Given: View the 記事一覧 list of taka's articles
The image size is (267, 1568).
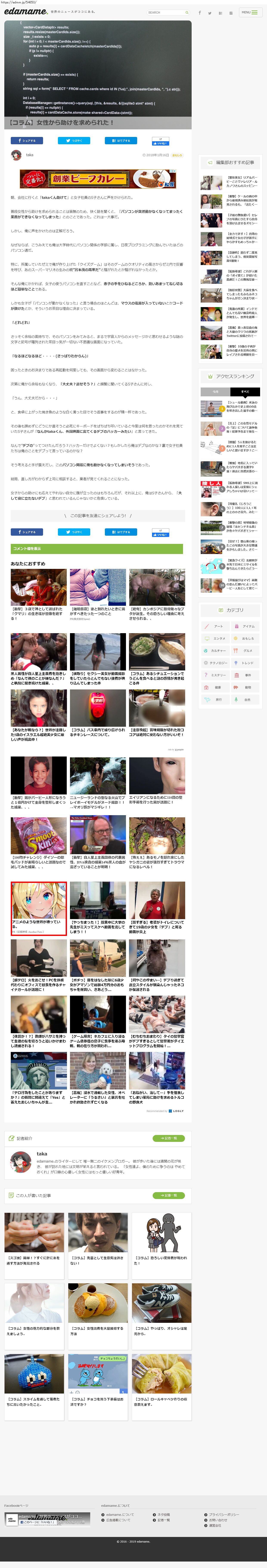Looking at the screenshot, I should 168,1195.
